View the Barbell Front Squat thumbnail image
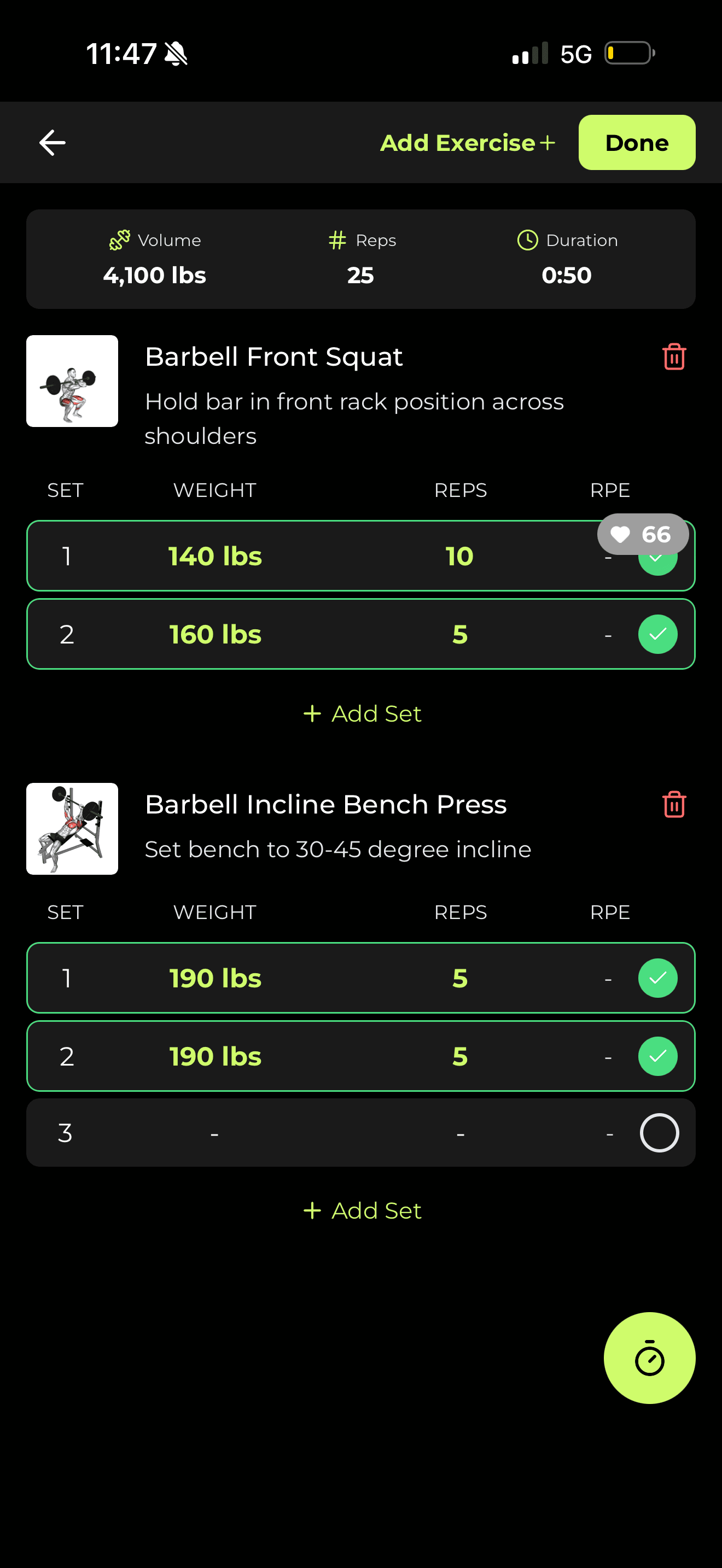Screen dimensions: 722x1568 click(72, 380)
